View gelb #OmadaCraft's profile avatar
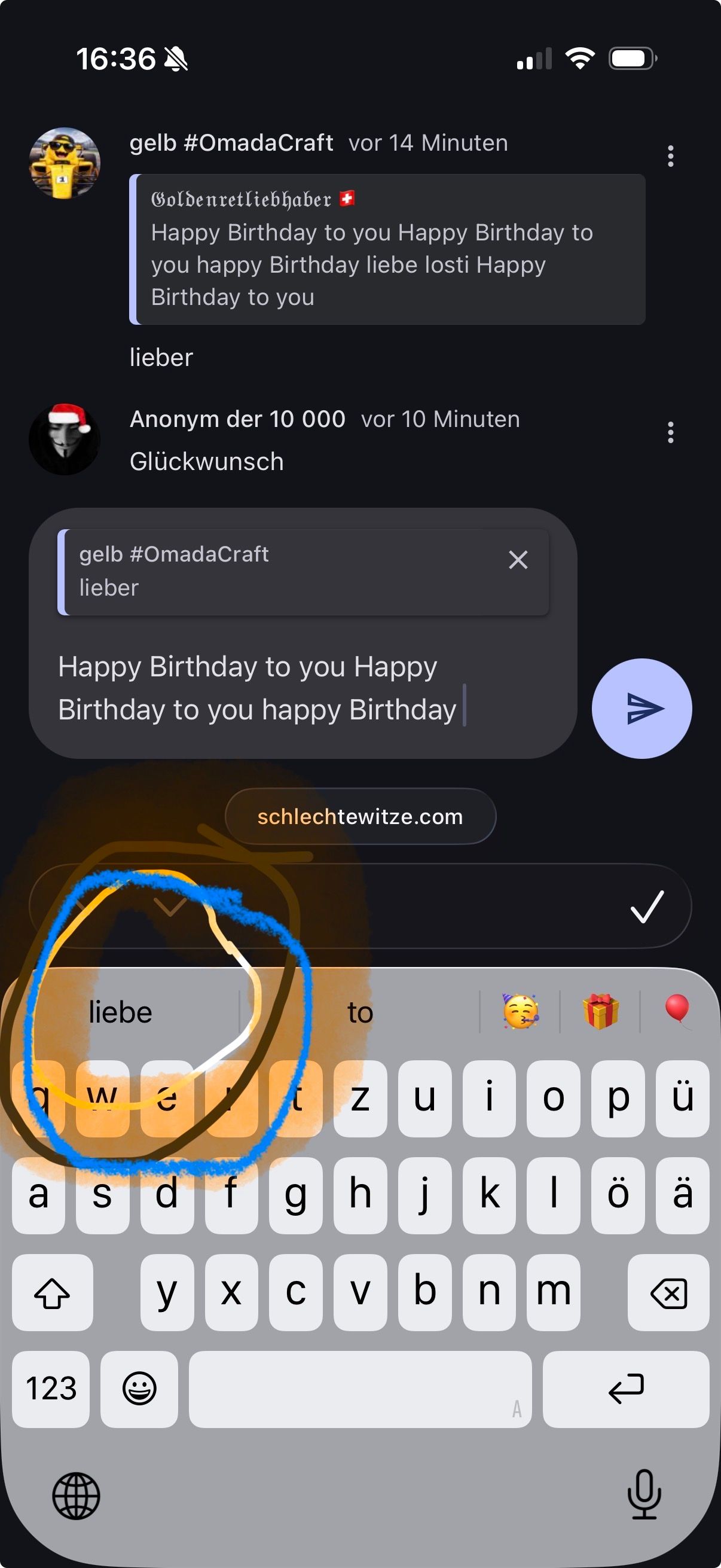 [x=65, y=163]
